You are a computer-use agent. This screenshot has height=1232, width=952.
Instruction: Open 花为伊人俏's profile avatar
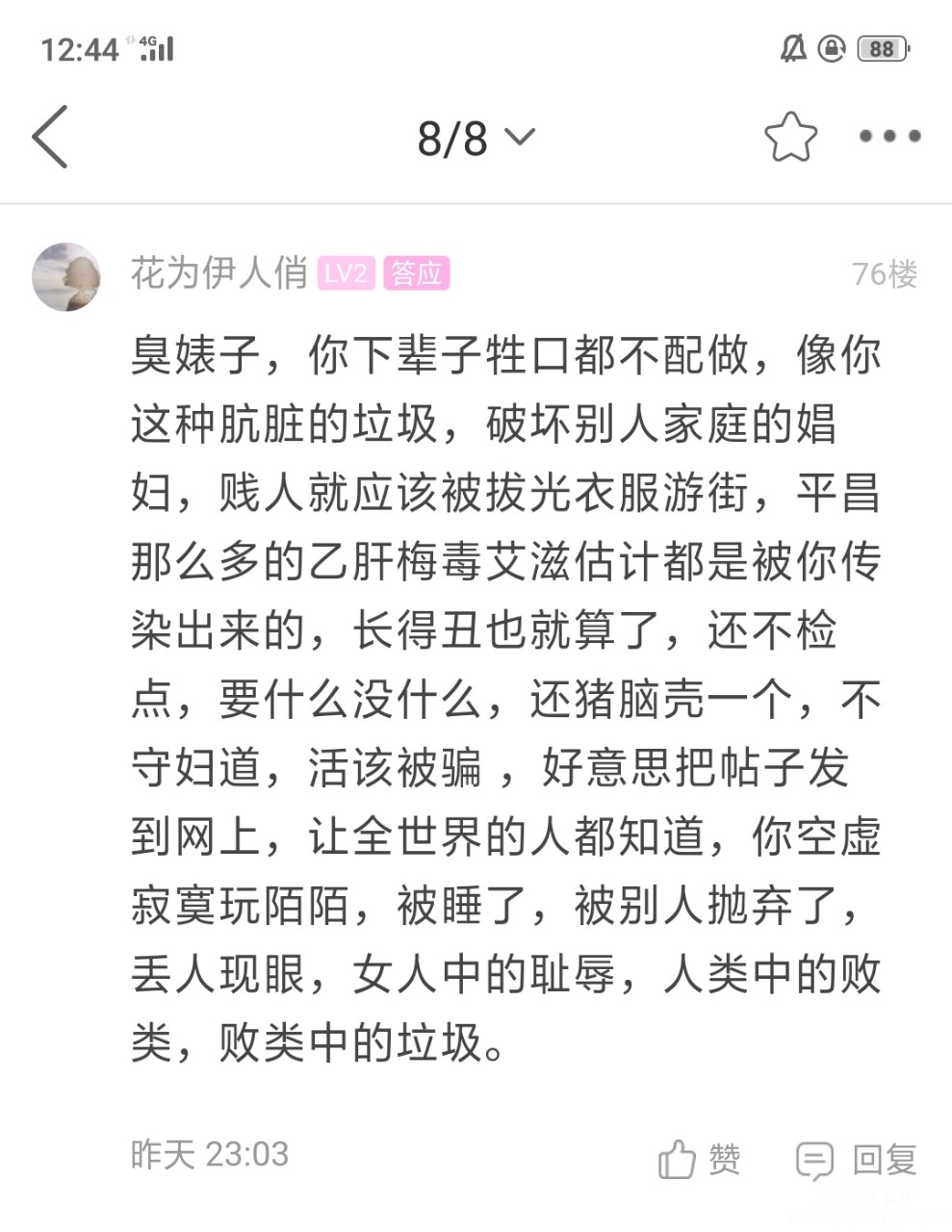66,276
